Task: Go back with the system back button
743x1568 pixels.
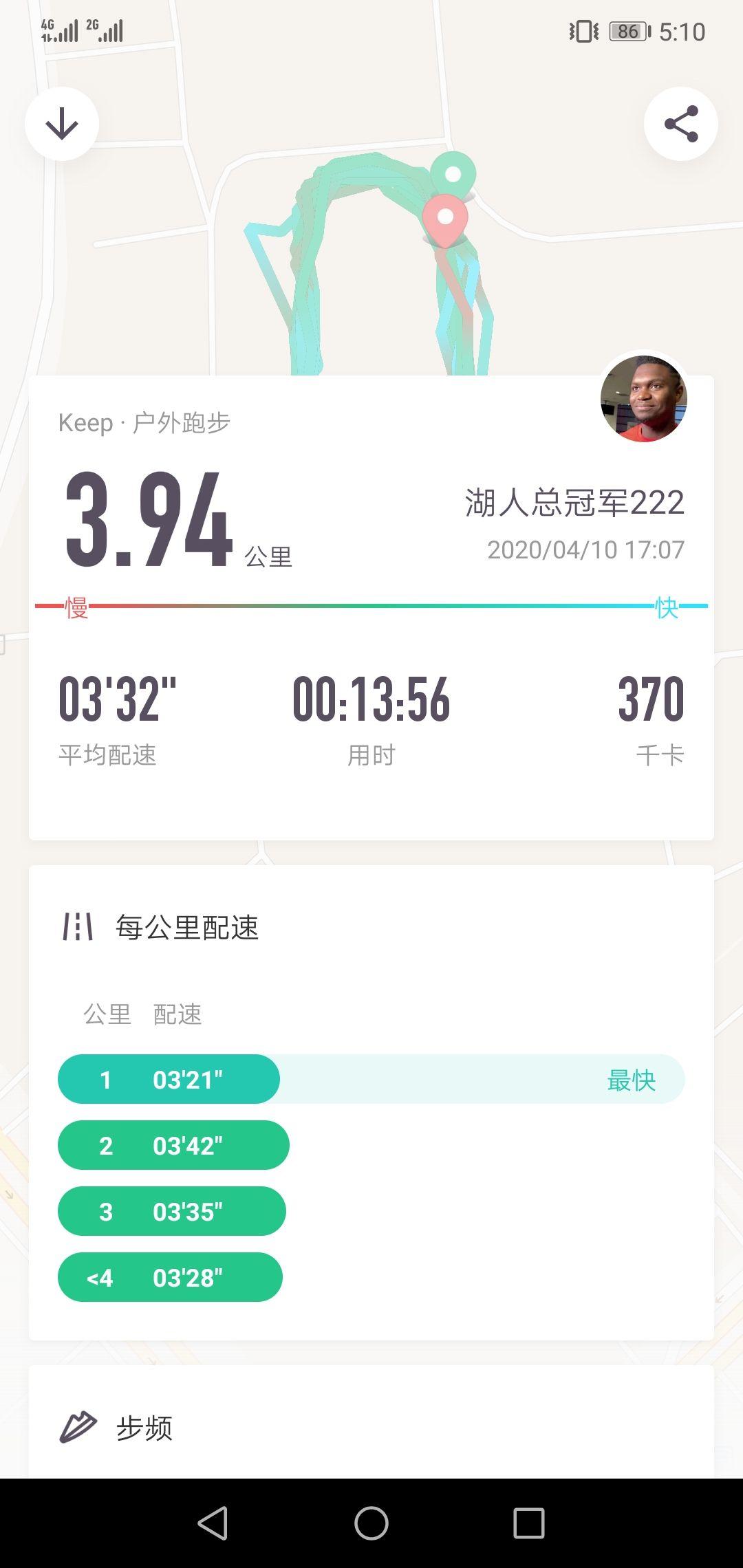Action: [213, 1523]
